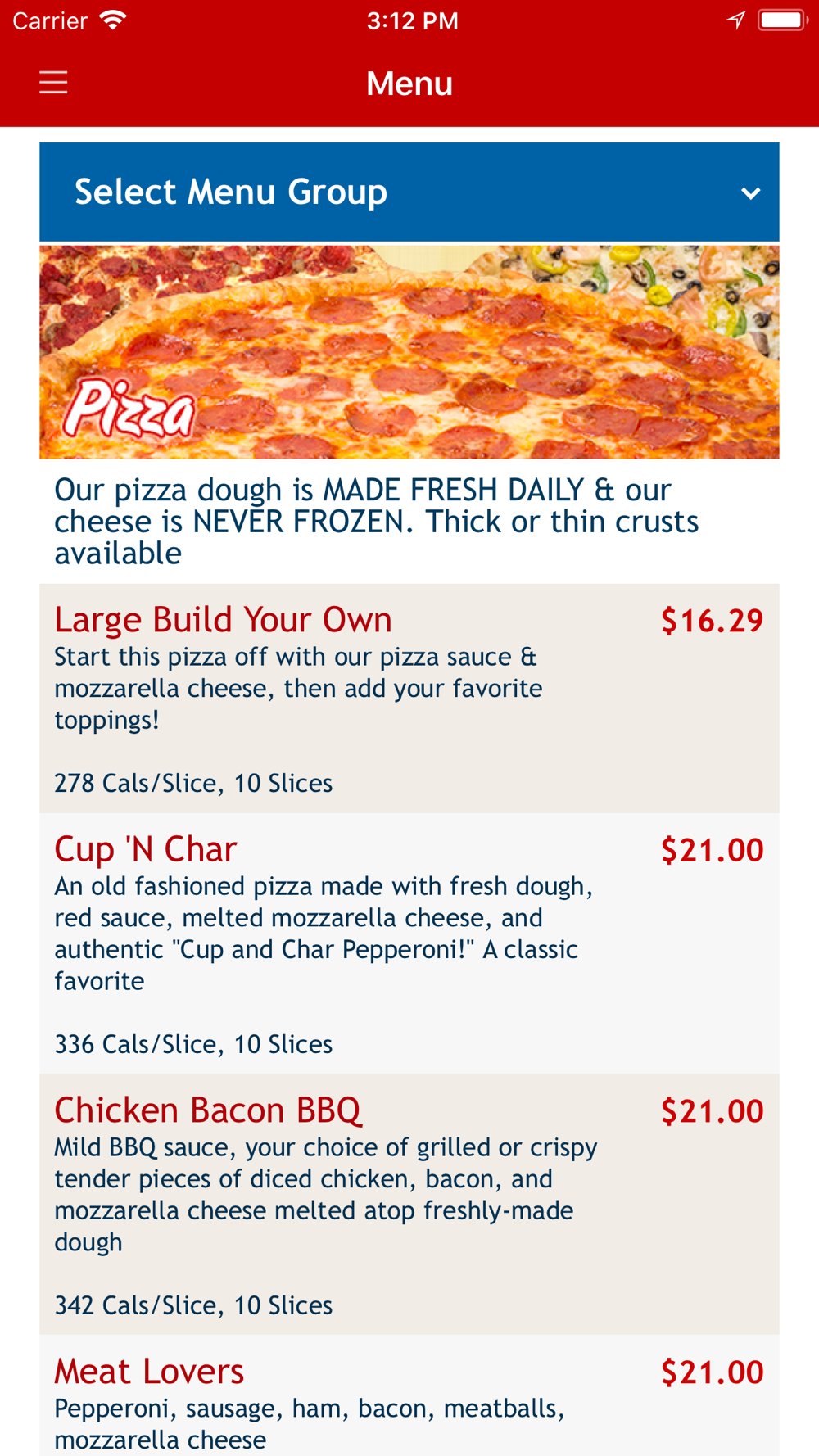Select the Cup 'N Char pizza
This screenshot has width=819, height=1456.
coord(409,943)
